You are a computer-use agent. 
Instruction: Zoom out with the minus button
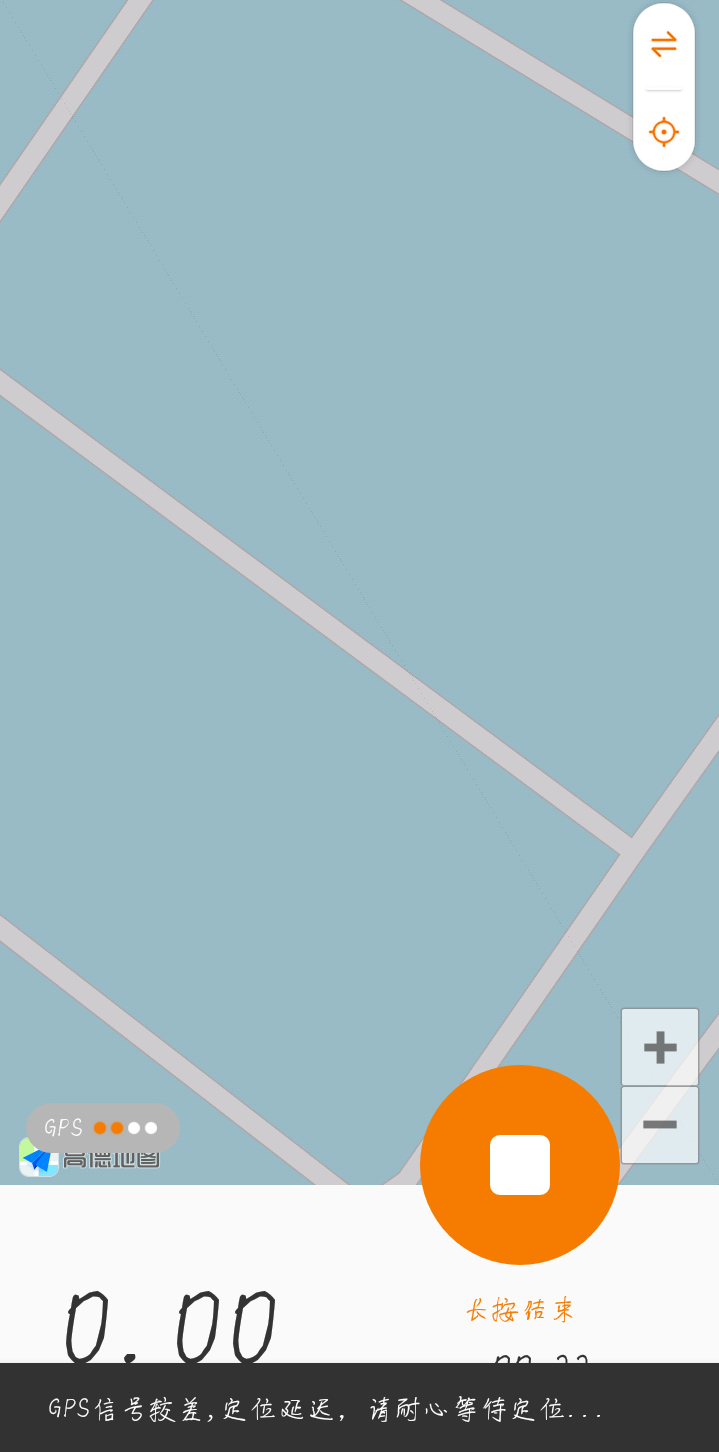660,1125
